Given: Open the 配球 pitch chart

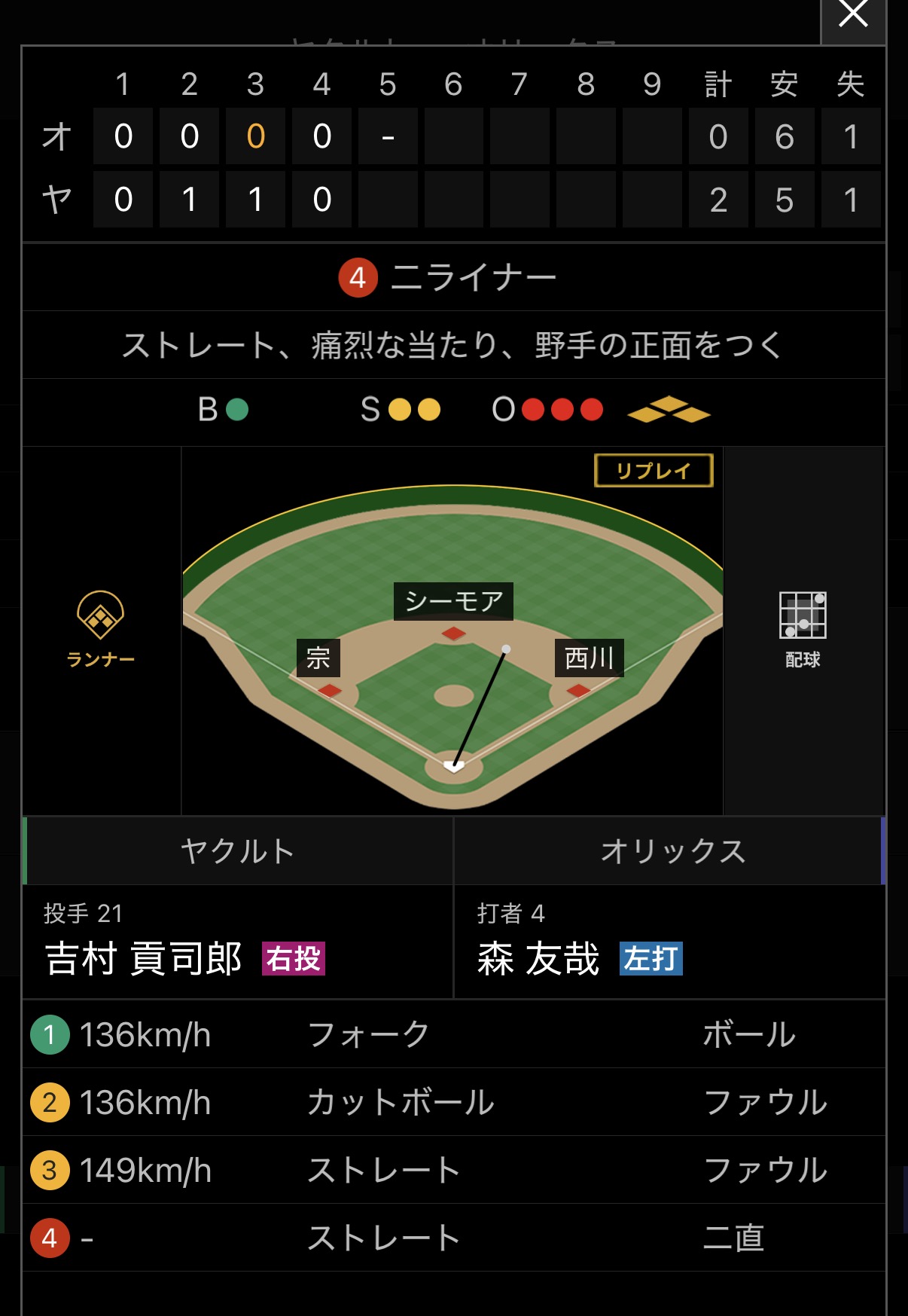Looking at the screenshot, I should pos(803,629).
